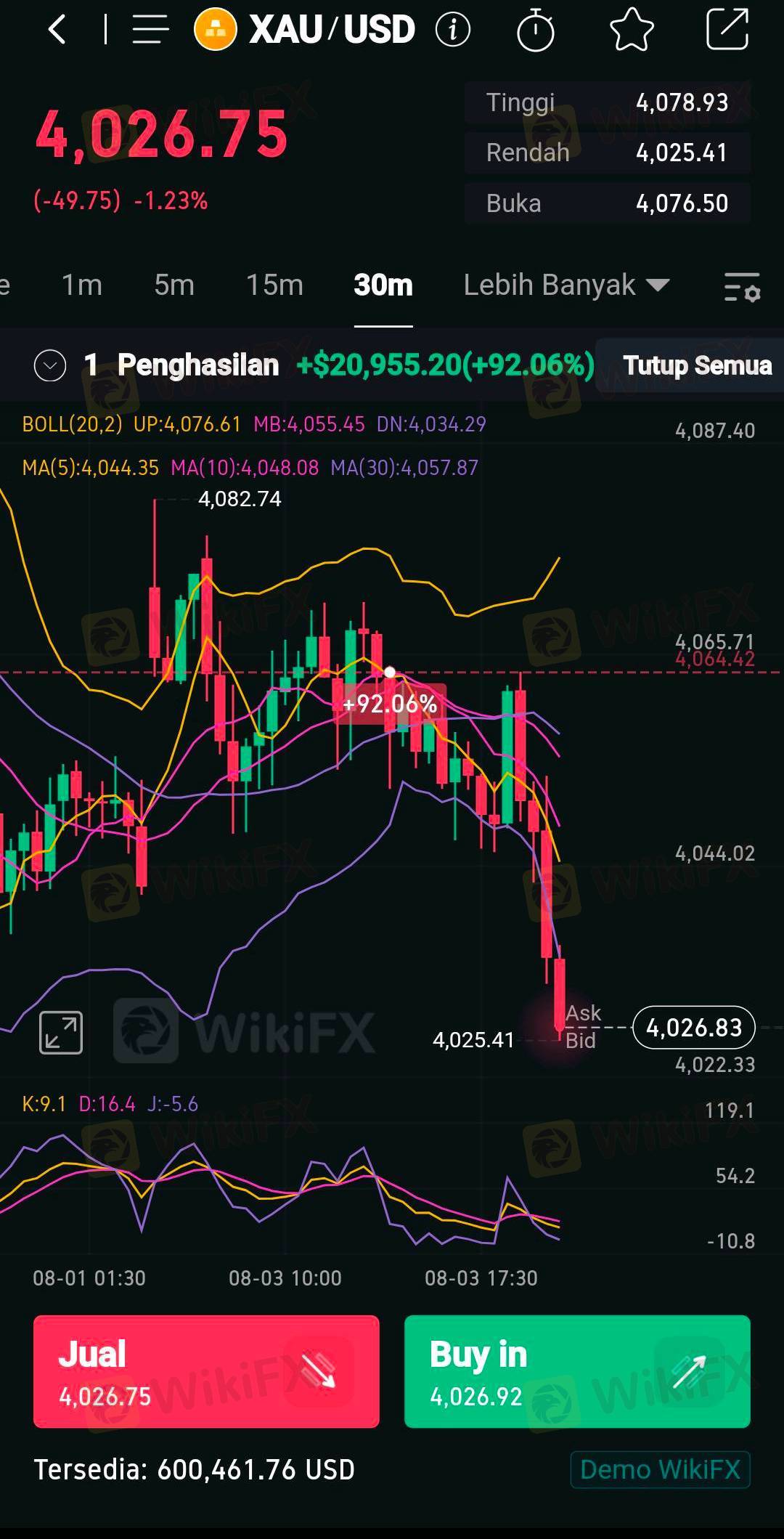Expand chart to fullscreen

click(61, 1032)
